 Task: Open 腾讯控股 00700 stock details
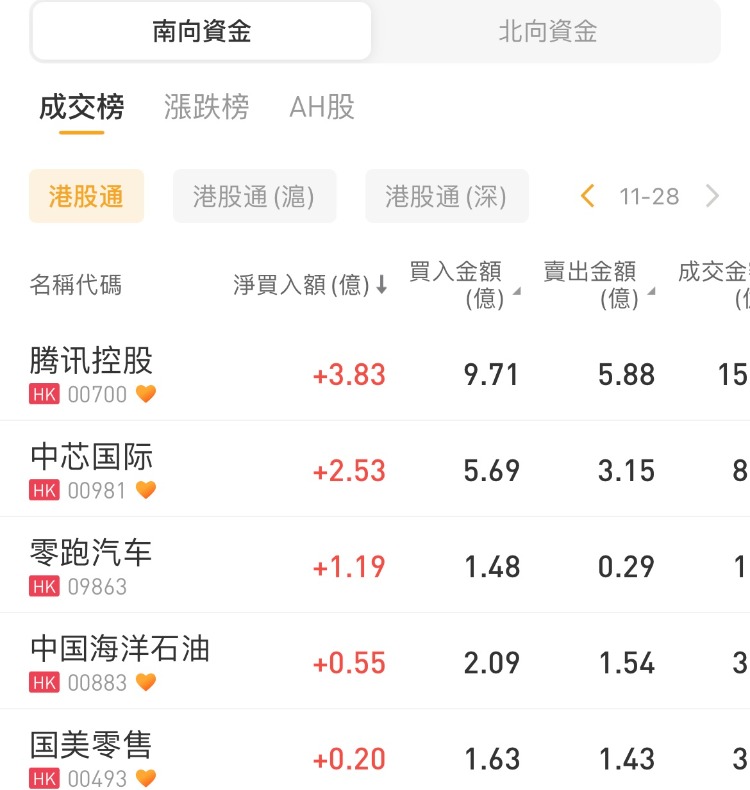pyautogui.click(x=92, y=374)
